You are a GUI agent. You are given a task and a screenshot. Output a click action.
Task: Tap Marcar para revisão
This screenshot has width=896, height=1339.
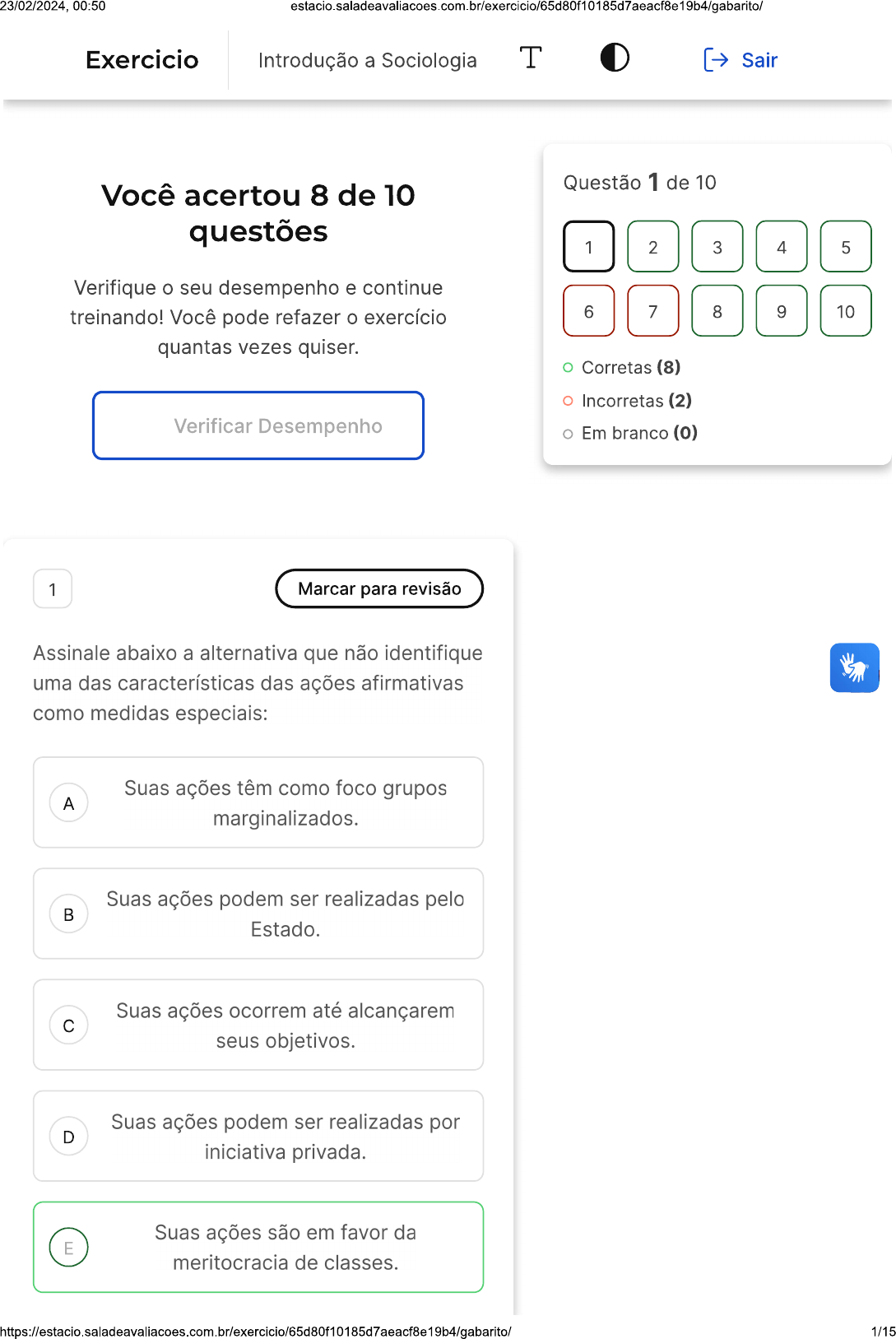click(x=379, y=588)
